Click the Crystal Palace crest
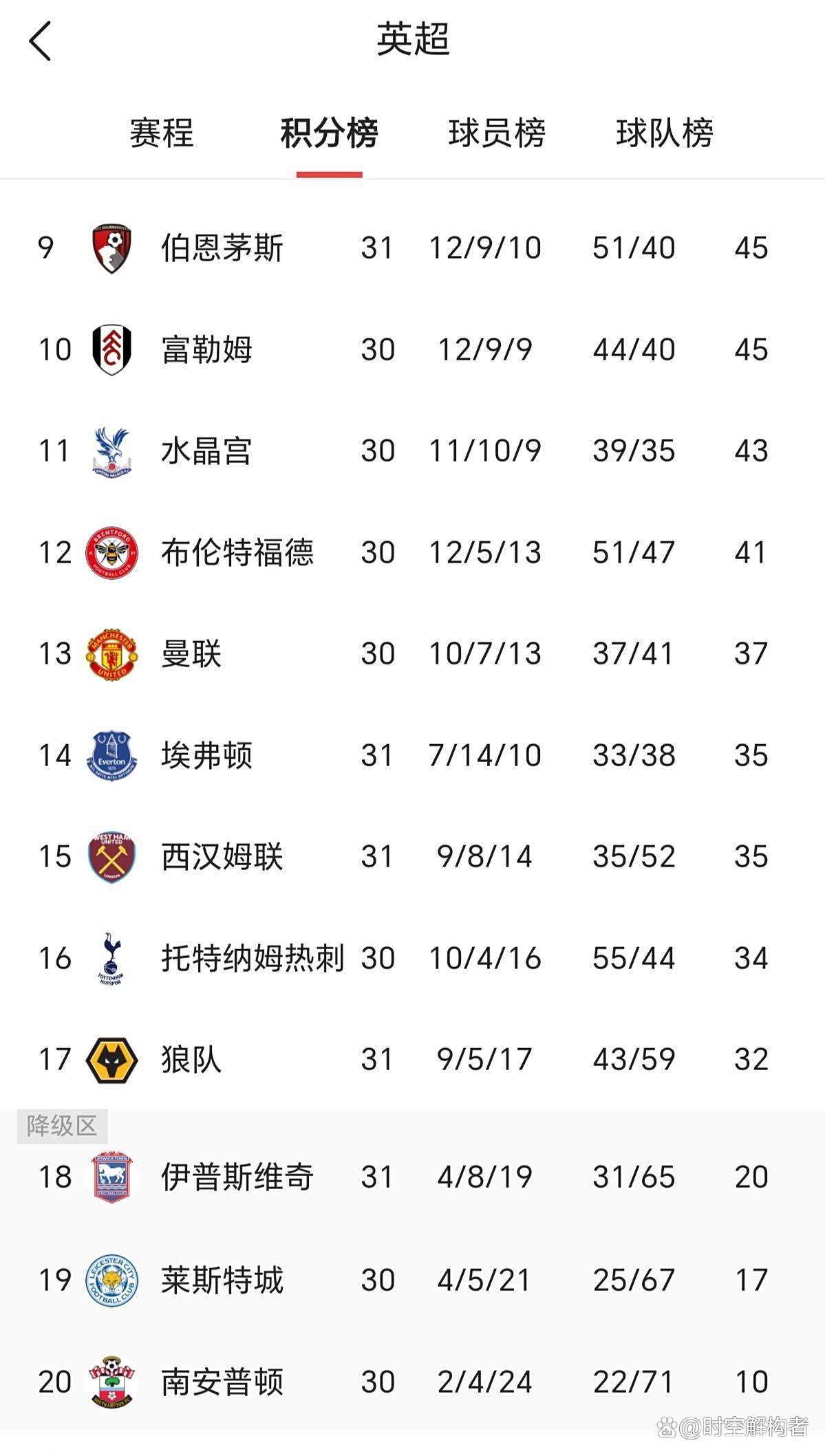 click(x=110, y=450)
